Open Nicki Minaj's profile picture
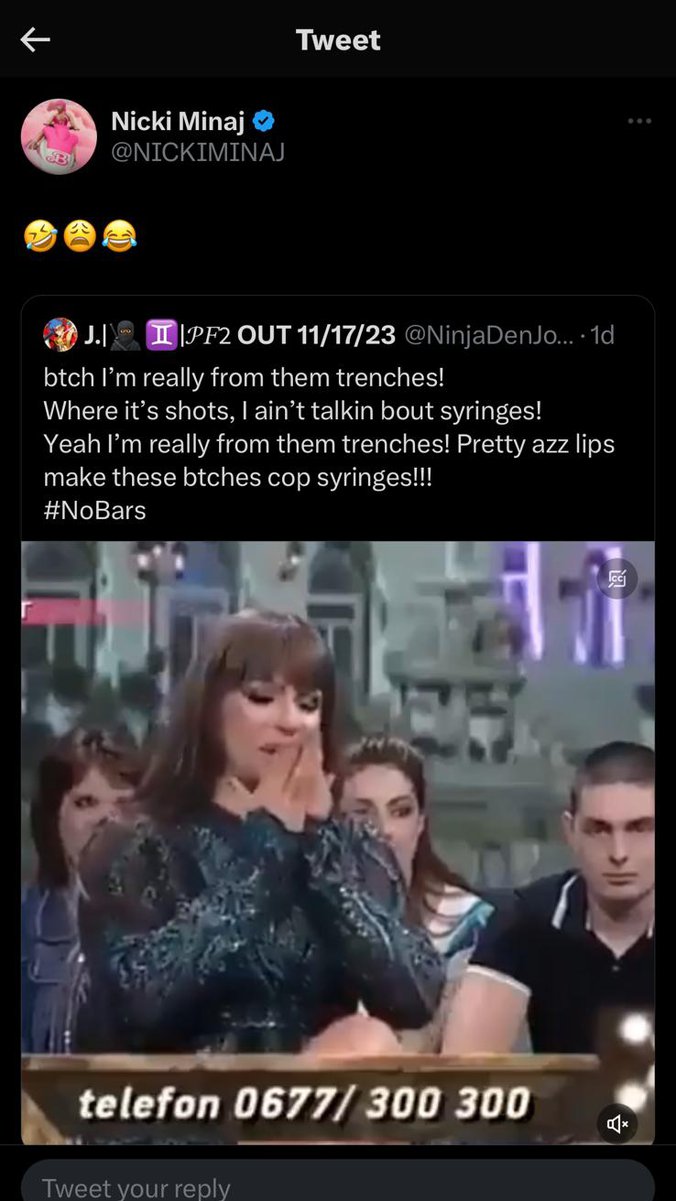Image resolution: width=676 pixels, height=1201 pixels. click(x=59, y=137)
